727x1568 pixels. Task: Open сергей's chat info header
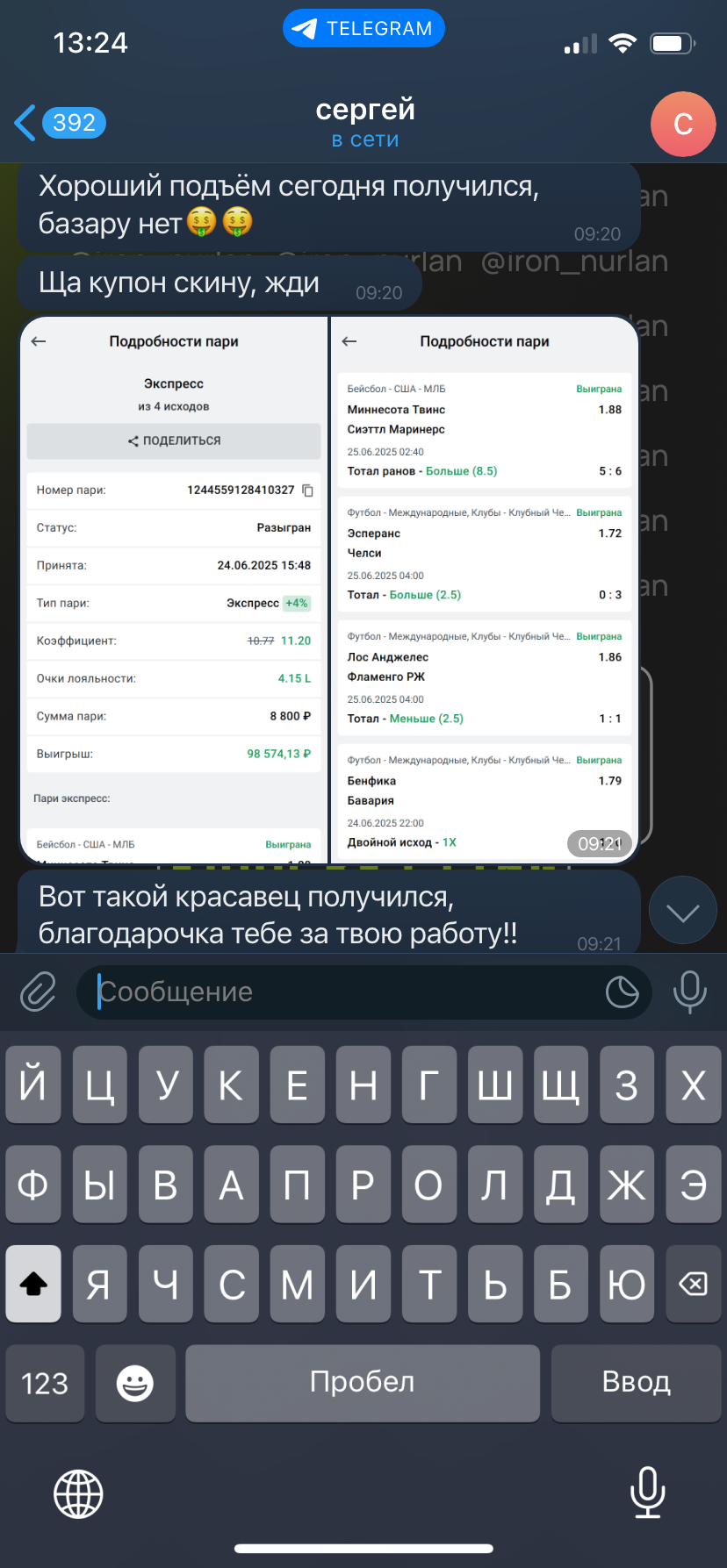(x=365, y=123)
